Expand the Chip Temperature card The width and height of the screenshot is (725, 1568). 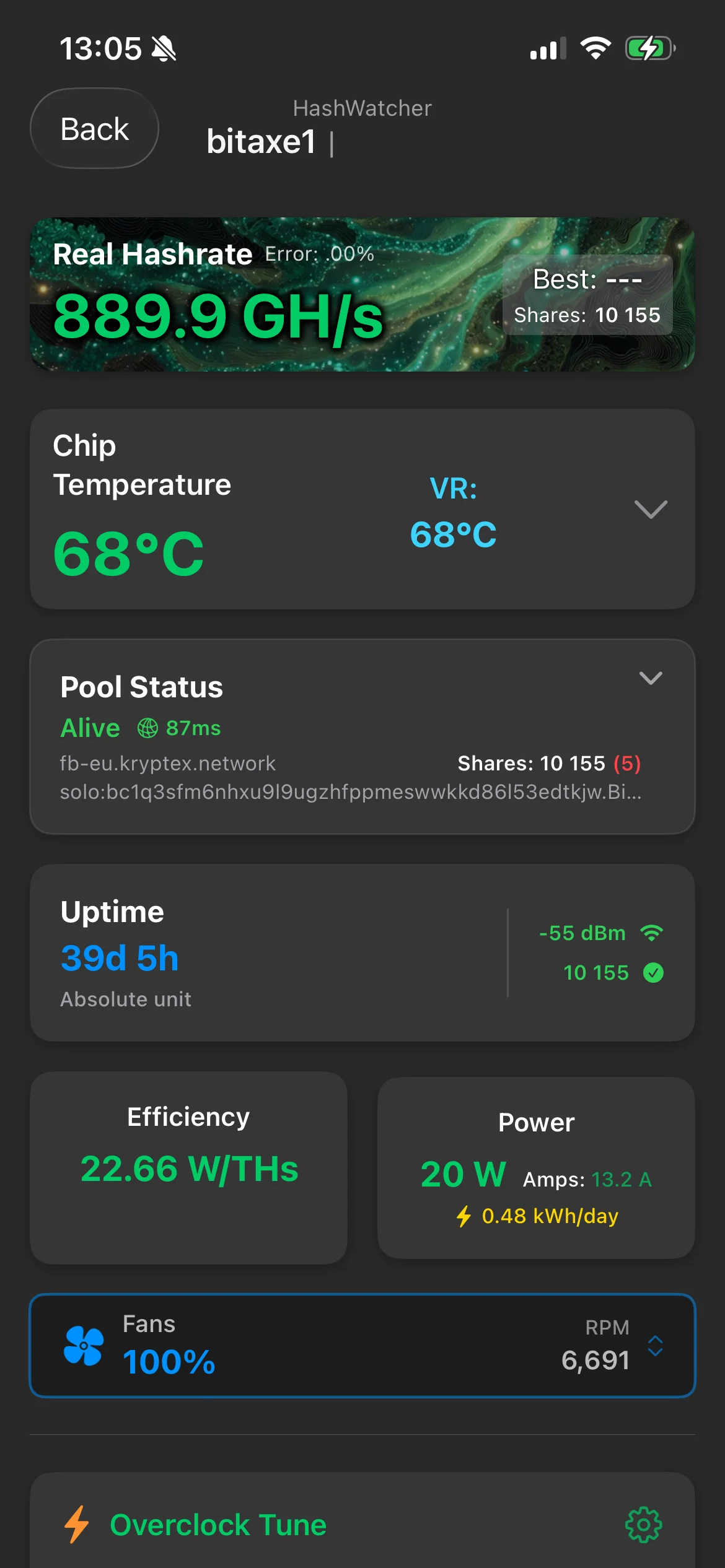(x=651, y=509)
